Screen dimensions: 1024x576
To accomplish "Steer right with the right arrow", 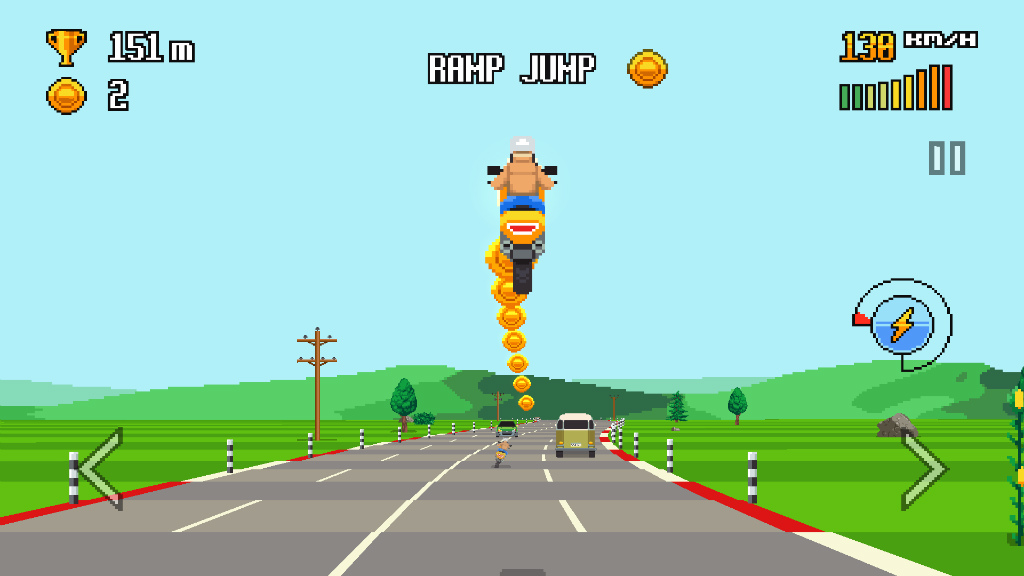I will [924, 468].
